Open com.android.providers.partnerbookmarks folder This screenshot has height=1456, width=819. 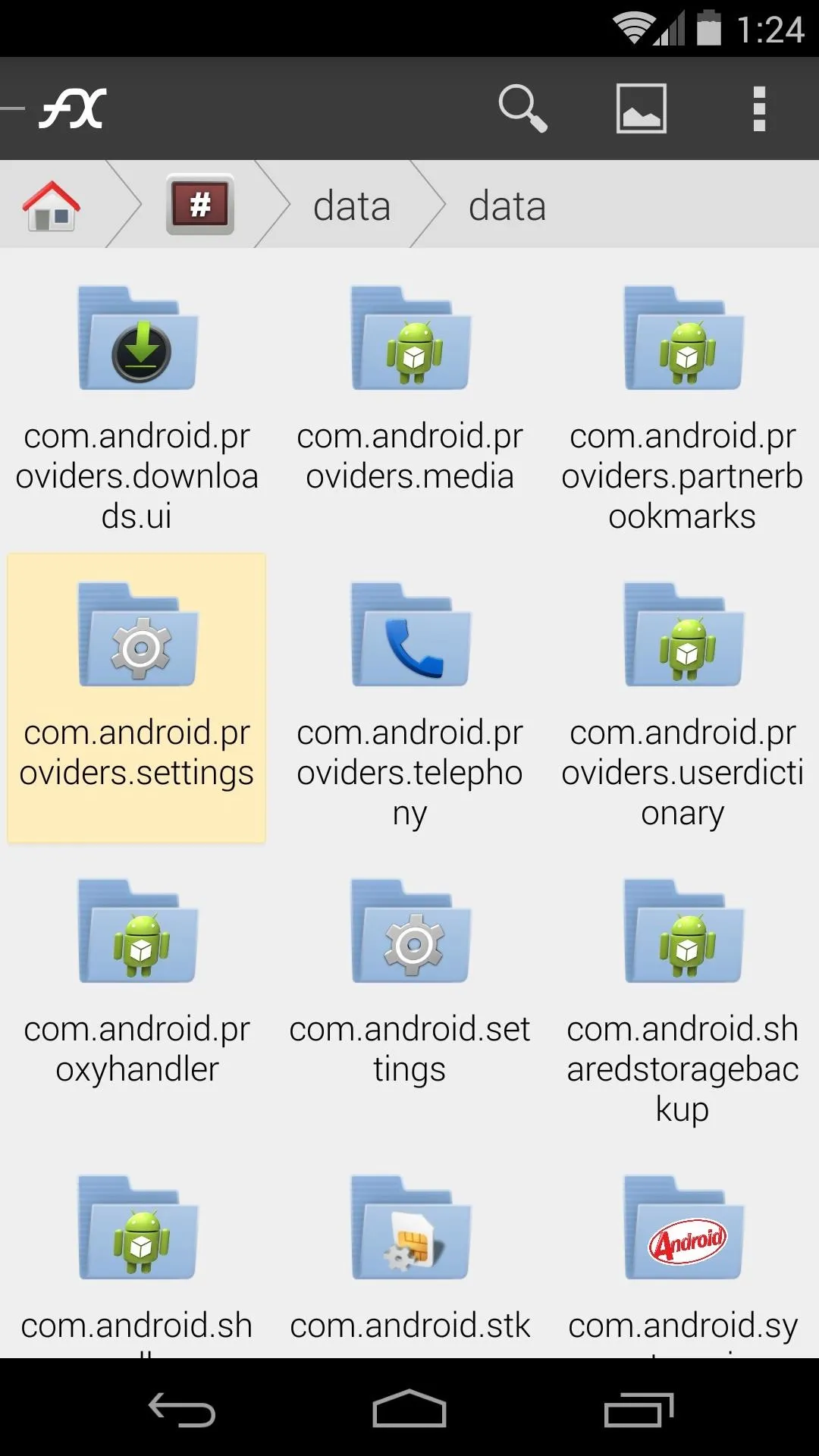click(682, 406)
